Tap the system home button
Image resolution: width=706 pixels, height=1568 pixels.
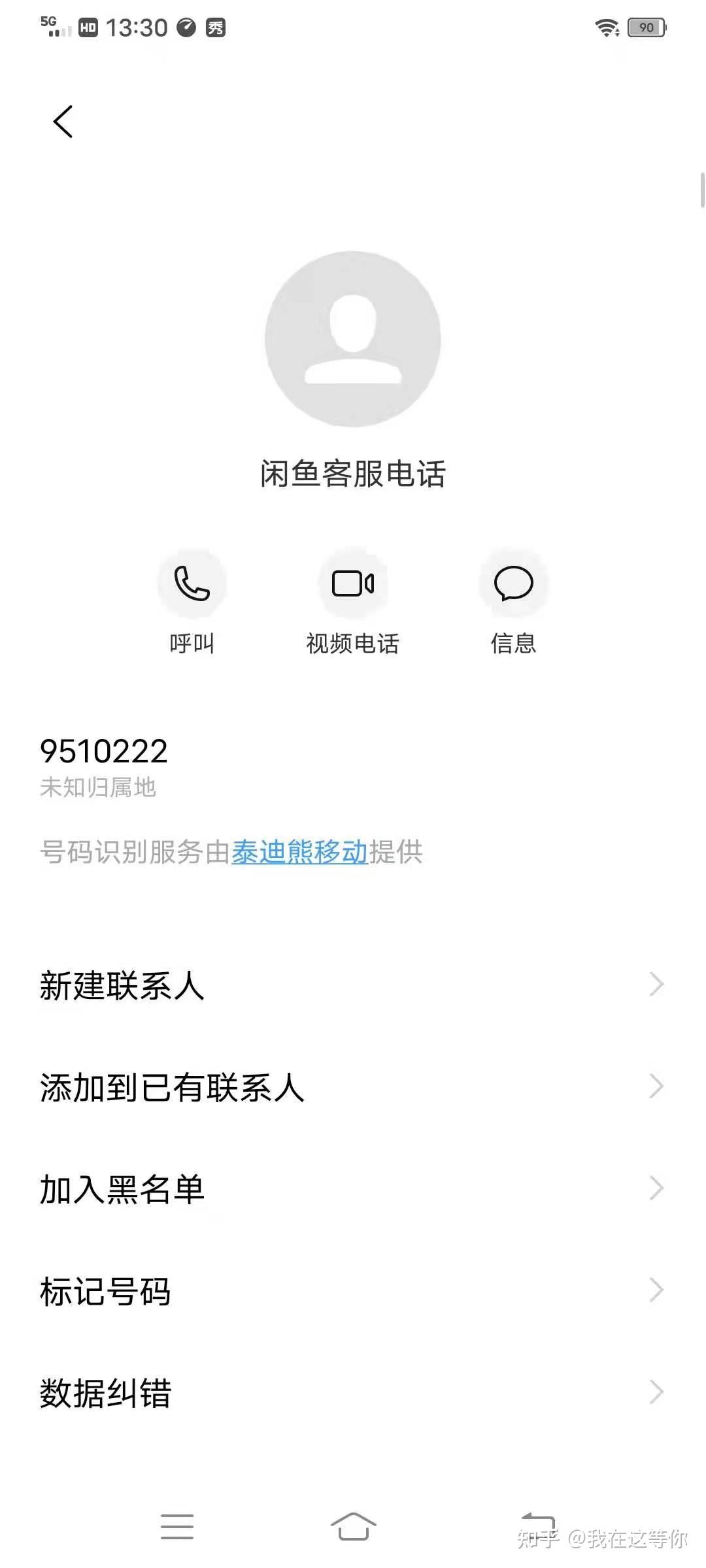(x=353, y=1526)
